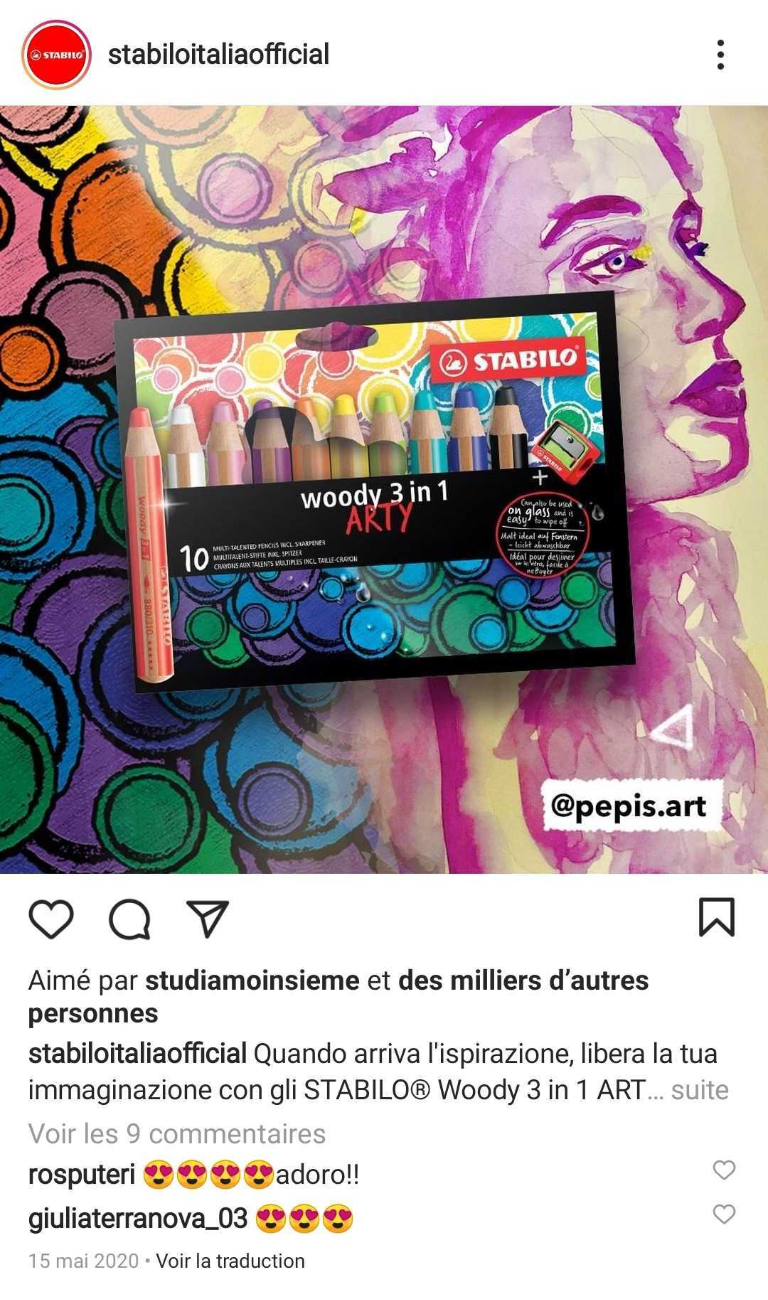The width and height of the screenshot is (768, 1300).
Task: Open the stabiloitaliaofficial username in the header
Action: (x=218, y=54)
